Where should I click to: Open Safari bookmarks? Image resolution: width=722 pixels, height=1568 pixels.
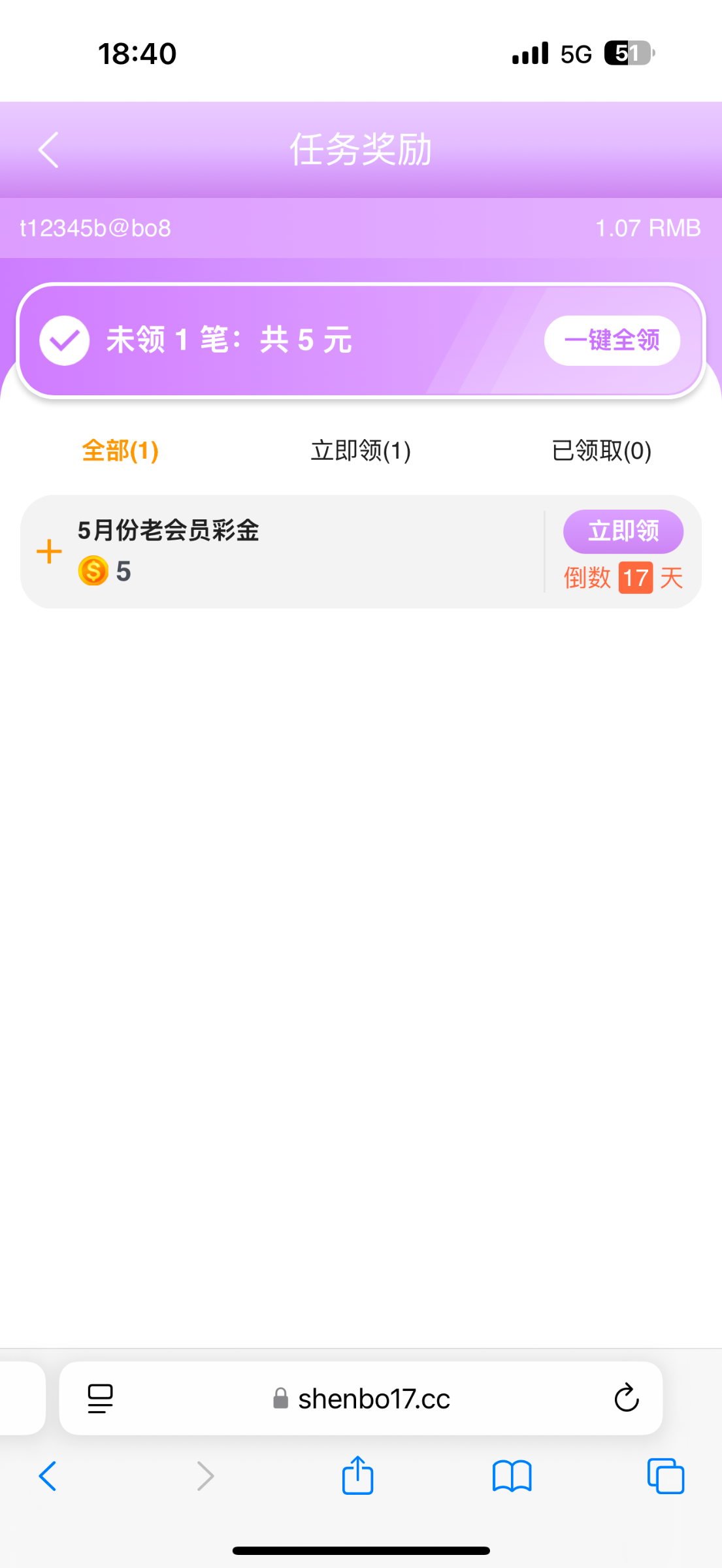pos(512,1476)
